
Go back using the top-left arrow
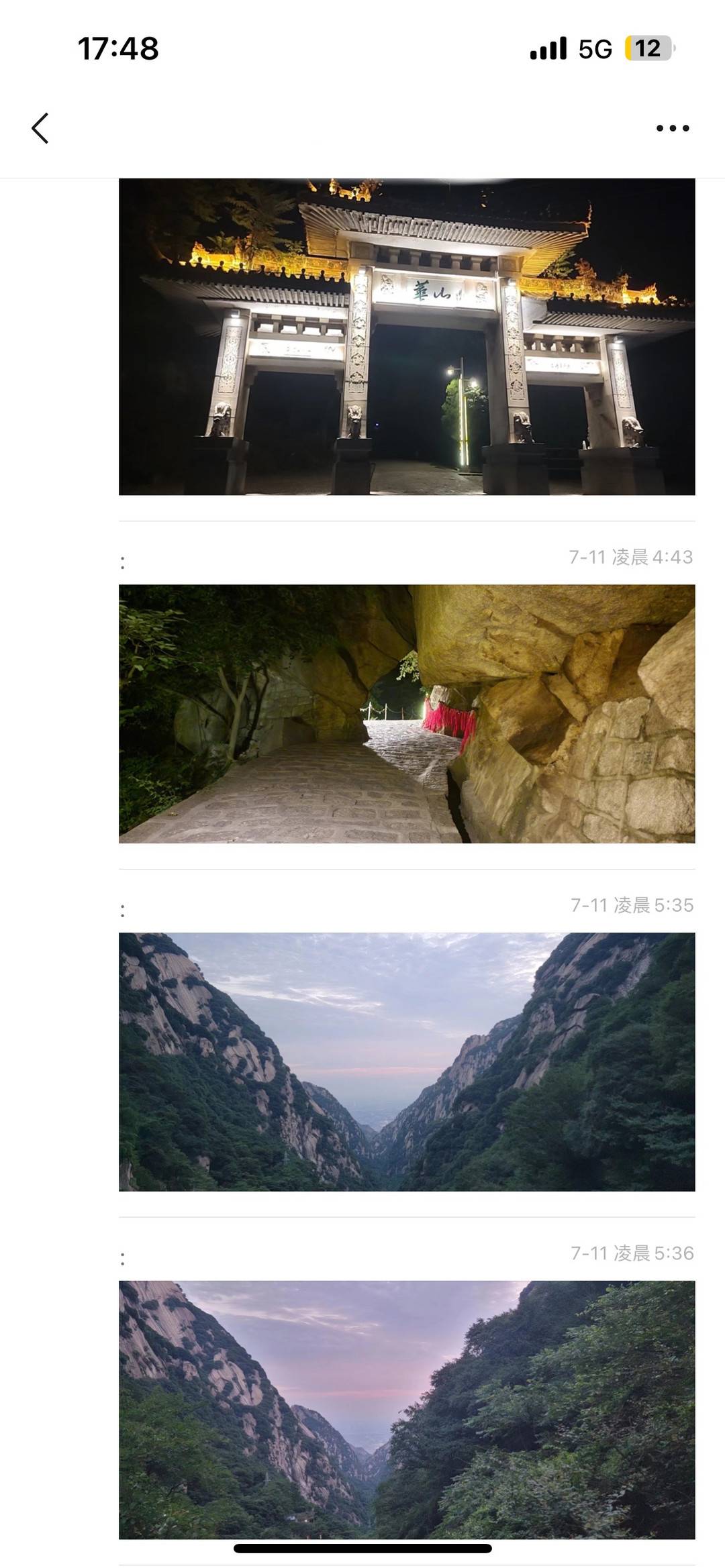click(40, 128)
